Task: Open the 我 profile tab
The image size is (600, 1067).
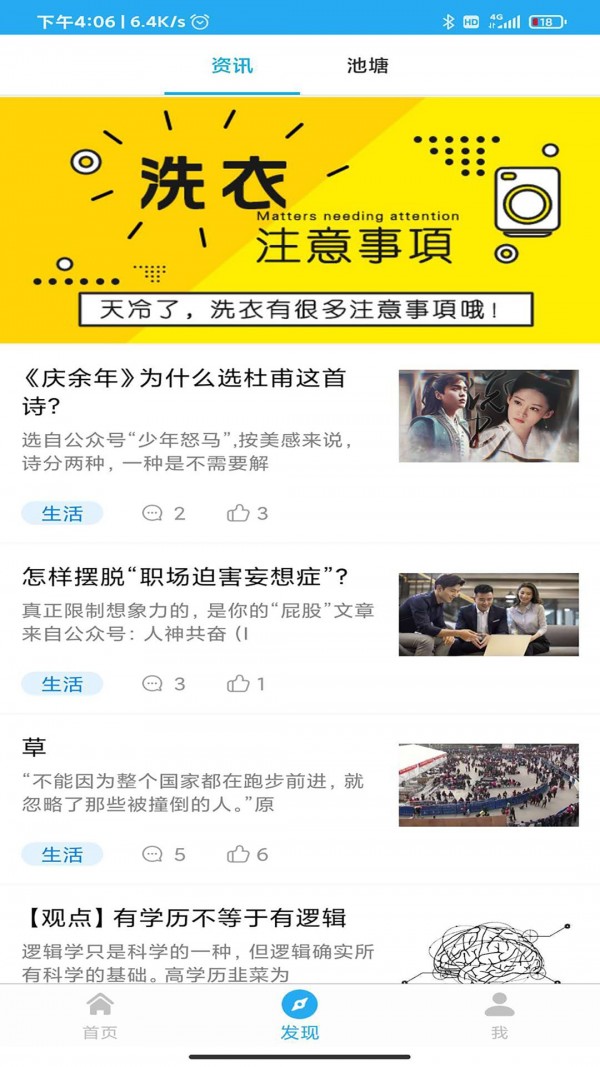Action: pyautogui.click(x=499, y=1016)
